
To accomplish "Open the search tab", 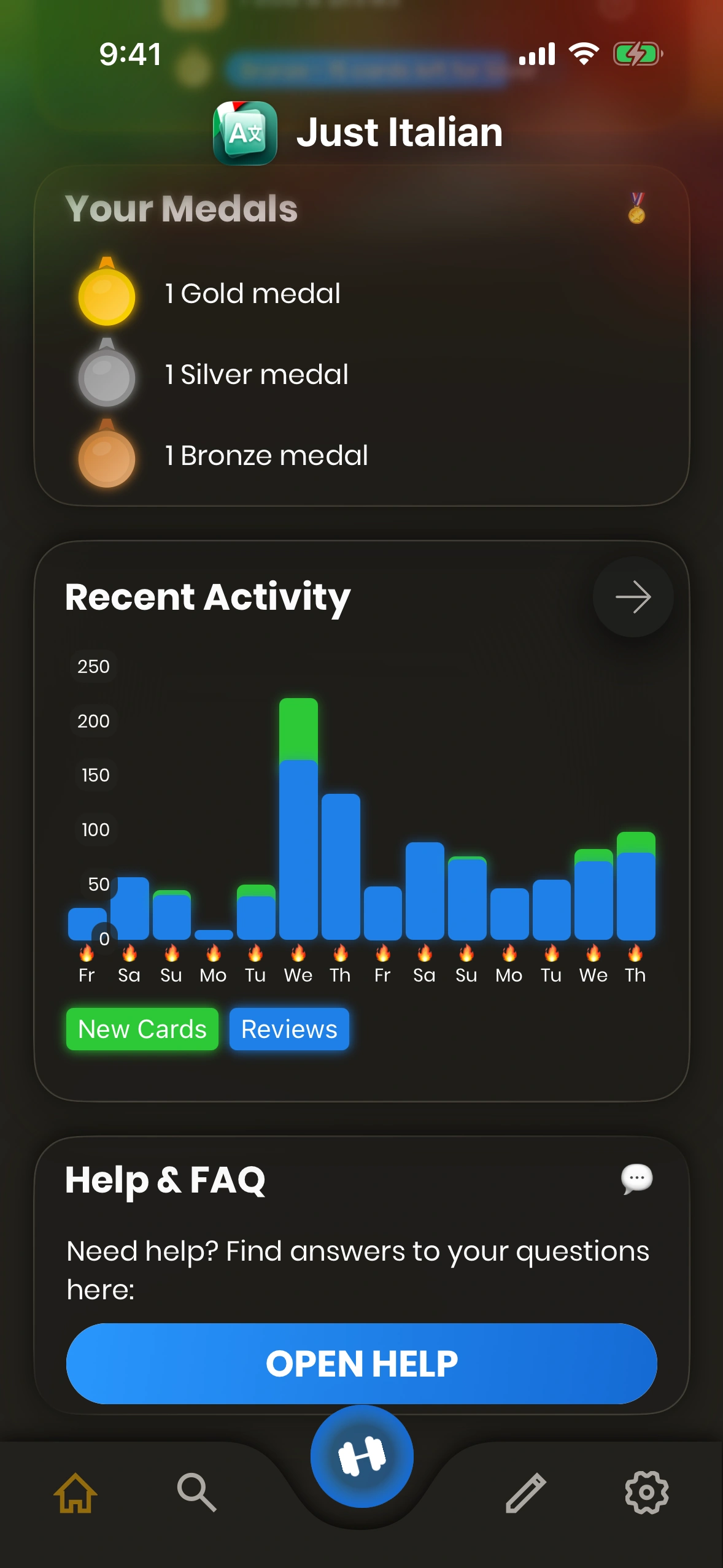I will coord(196,1493).
